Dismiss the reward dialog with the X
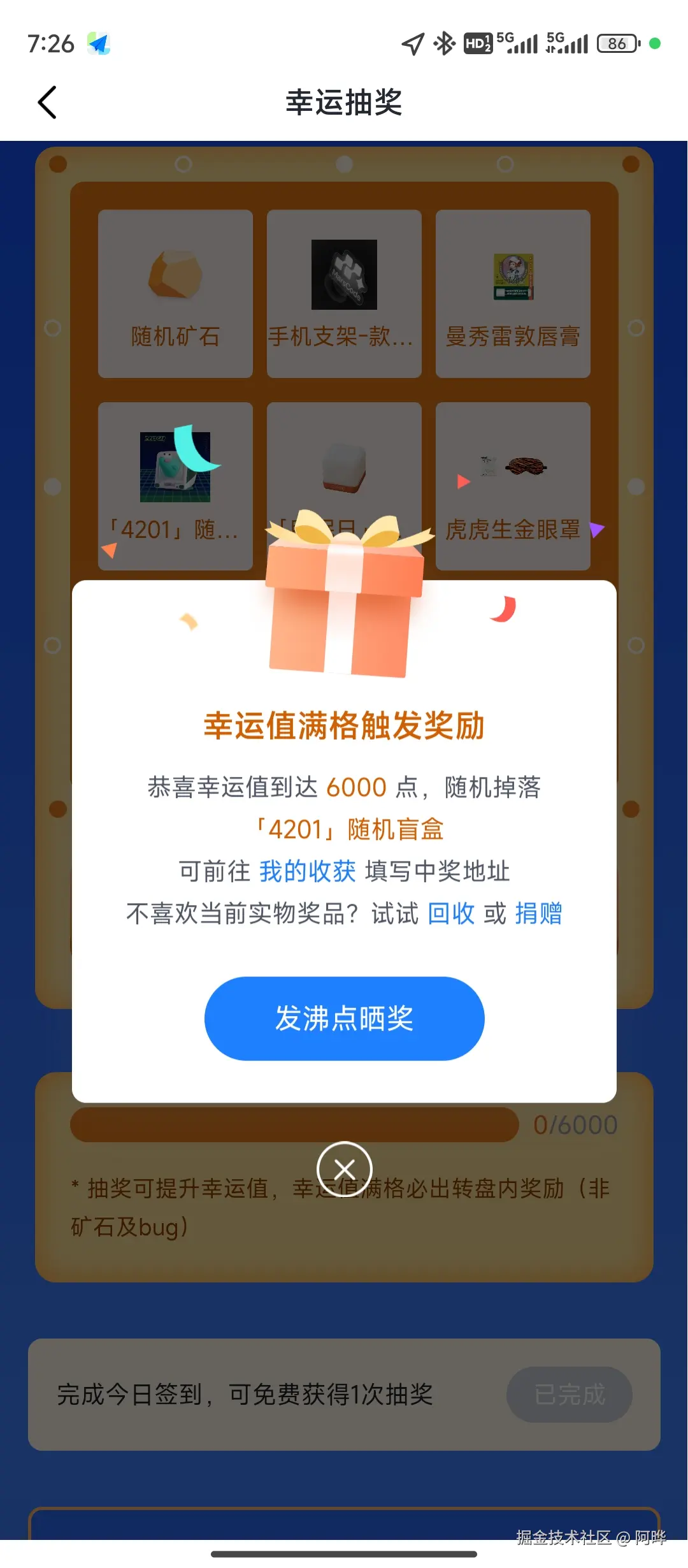The height and width of the screenshot is (1568, 688). coord(345,1169)
